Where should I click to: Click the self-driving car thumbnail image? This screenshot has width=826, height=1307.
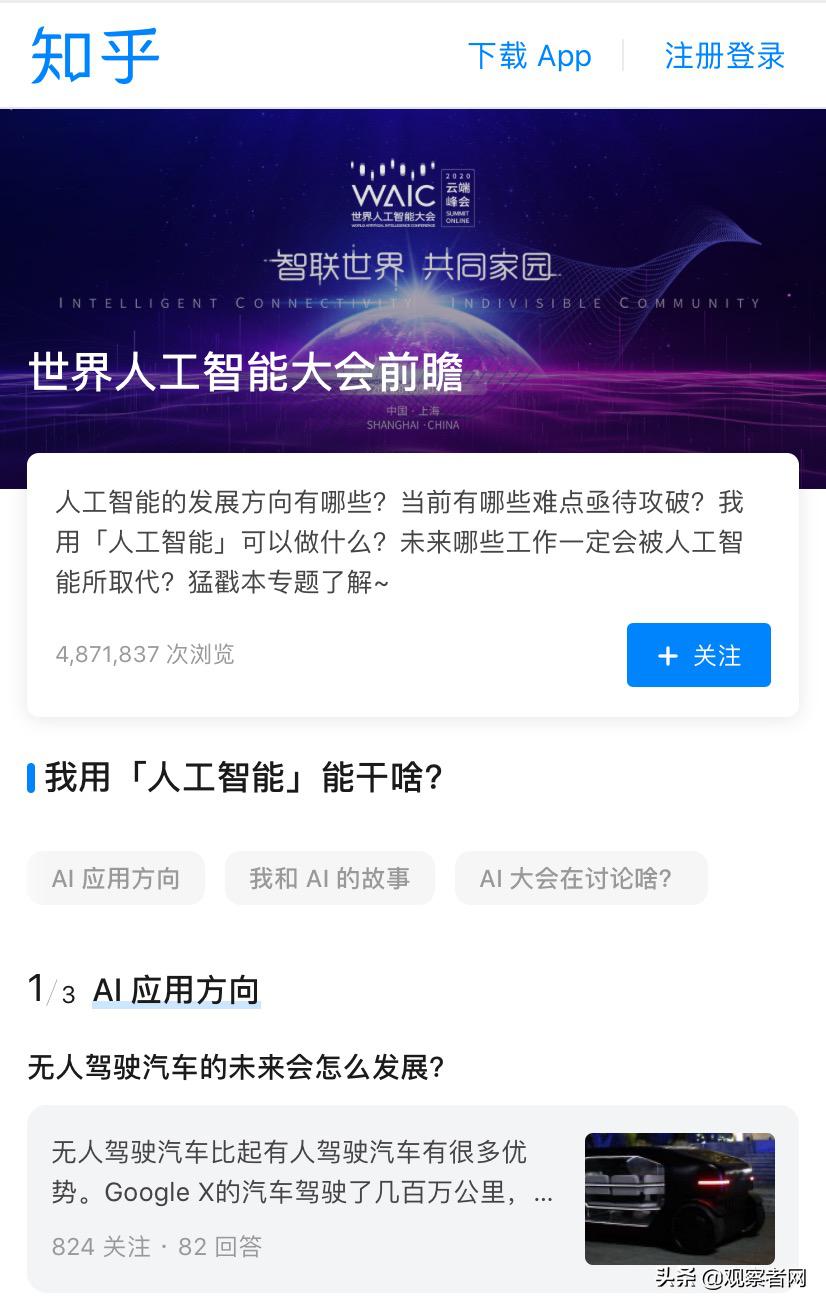pos(679,1198)
